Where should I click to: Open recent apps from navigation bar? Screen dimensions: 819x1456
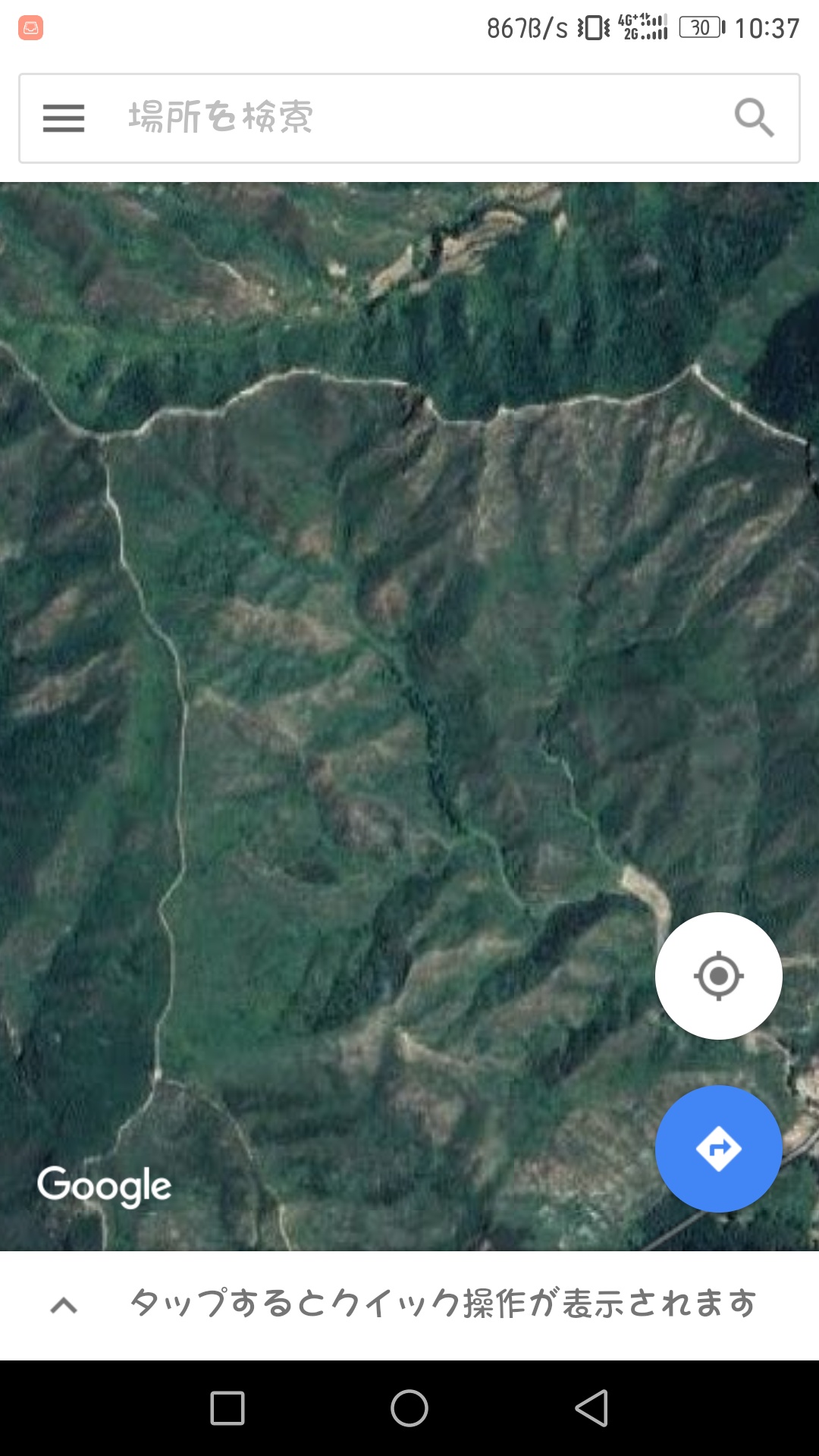click(x=227, y=1409)
